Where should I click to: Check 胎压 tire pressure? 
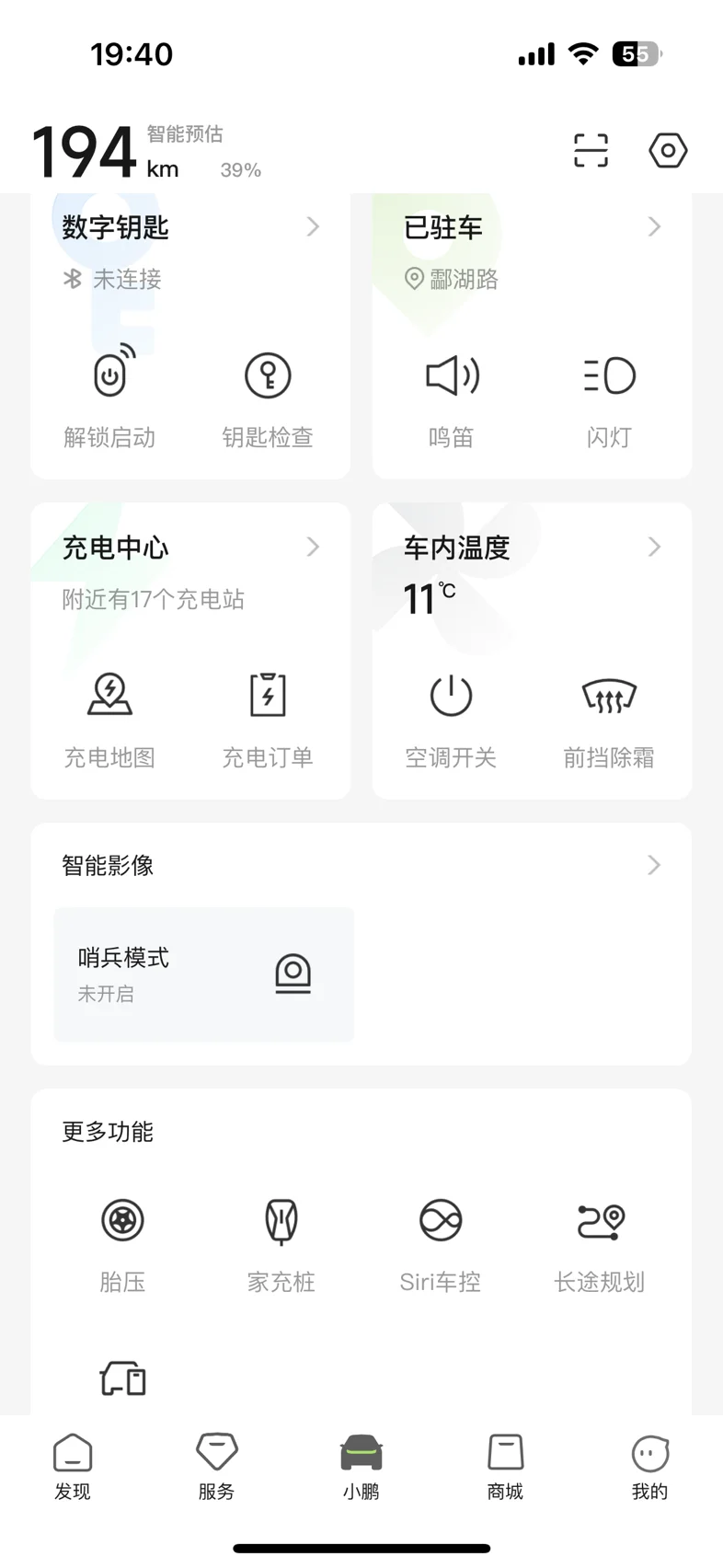pos(122,1244)
